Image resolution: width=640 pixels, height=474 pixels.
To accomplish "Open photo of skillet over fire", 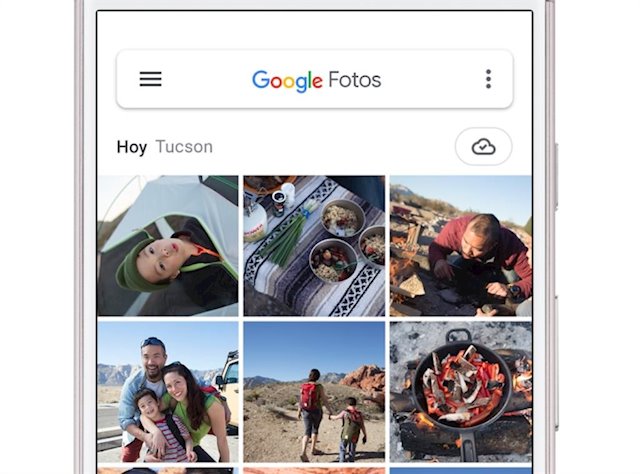I will click(460, 391).
